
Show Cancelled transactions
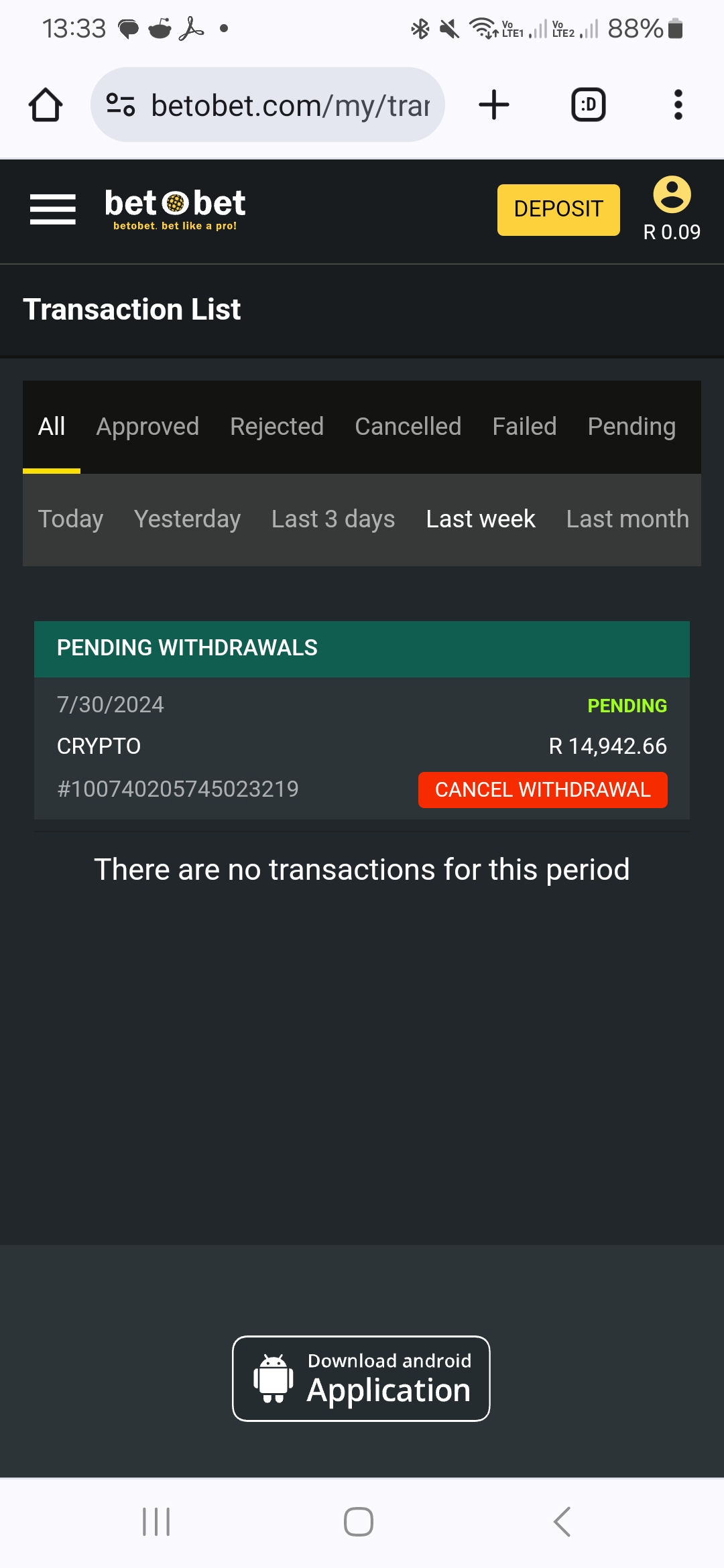(408, 427)
